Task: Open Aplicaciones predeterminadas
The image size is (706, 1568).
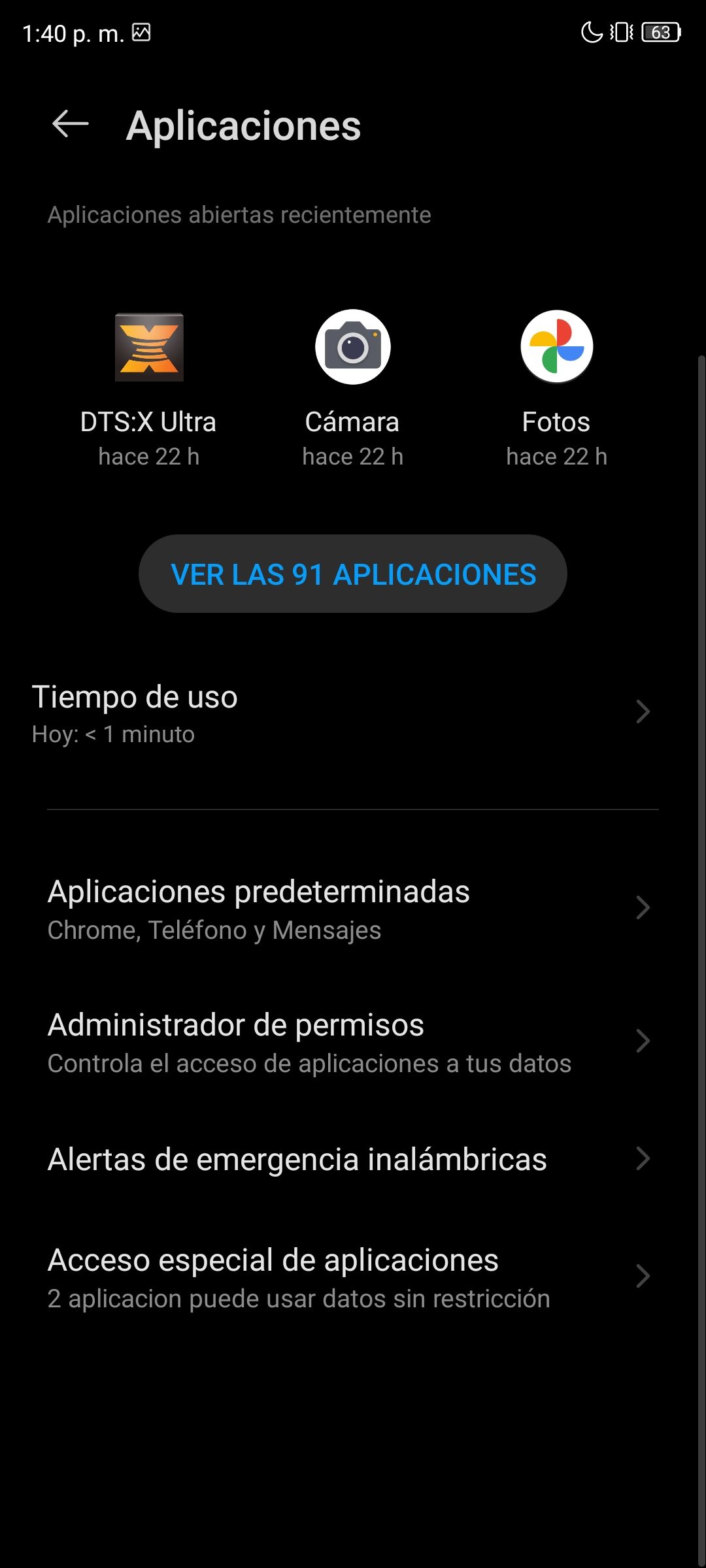Action: tap(340, 909)
